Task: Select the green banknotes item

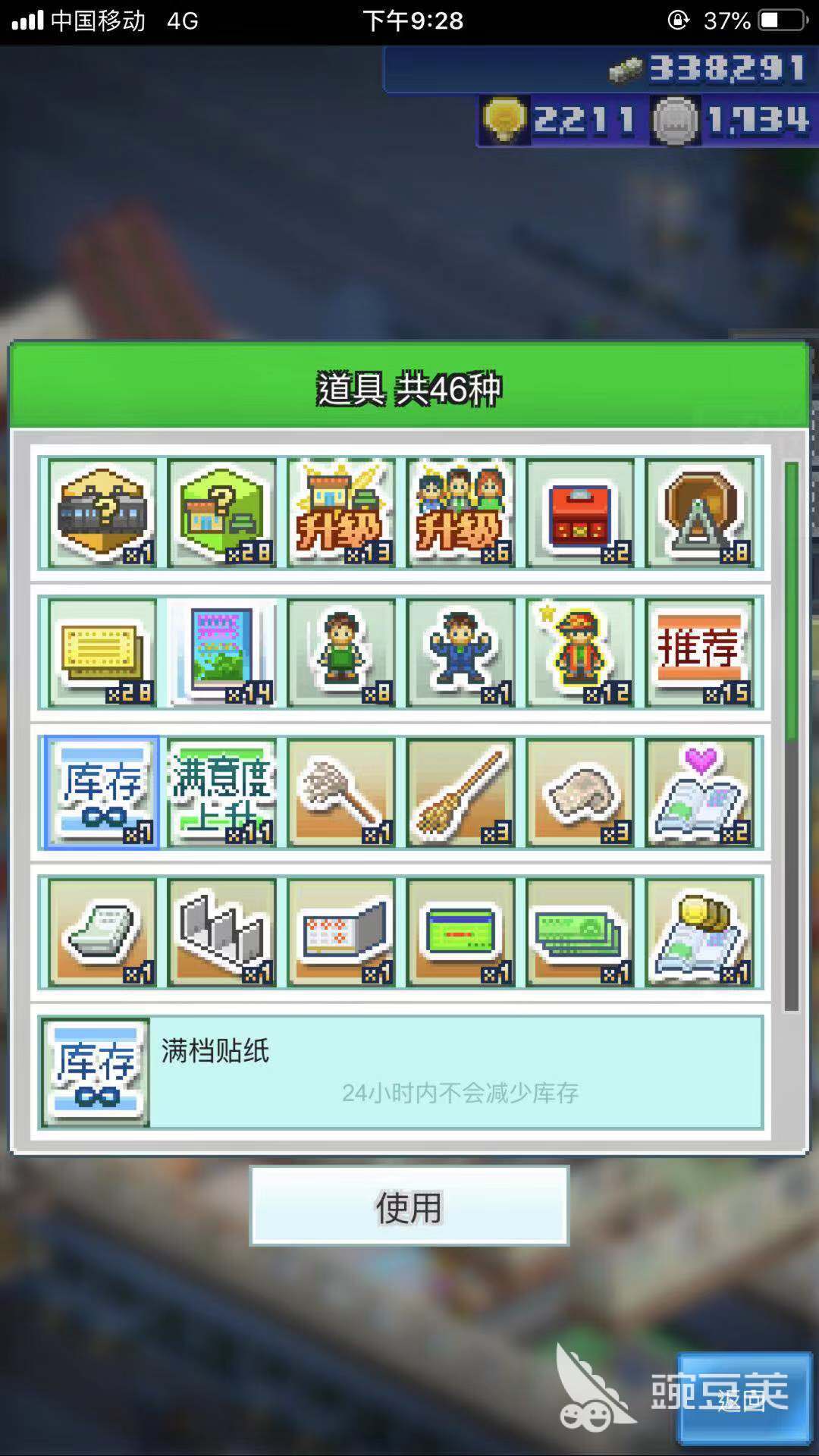Action: tap(580, 933)
